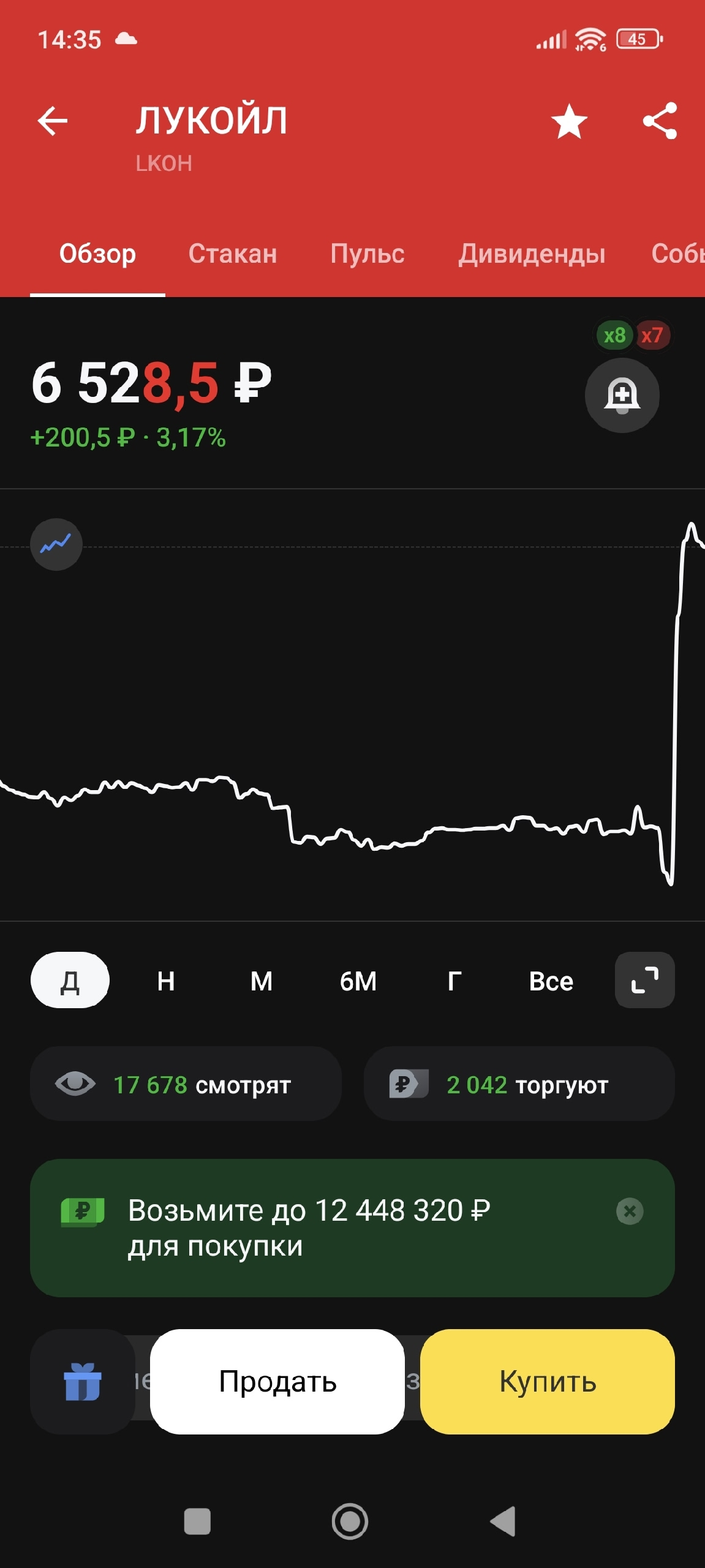Image resolution: width=705 pixels, height=1568 pixels.
Task: Go back using the top arrow
Action: click(53, 121)
